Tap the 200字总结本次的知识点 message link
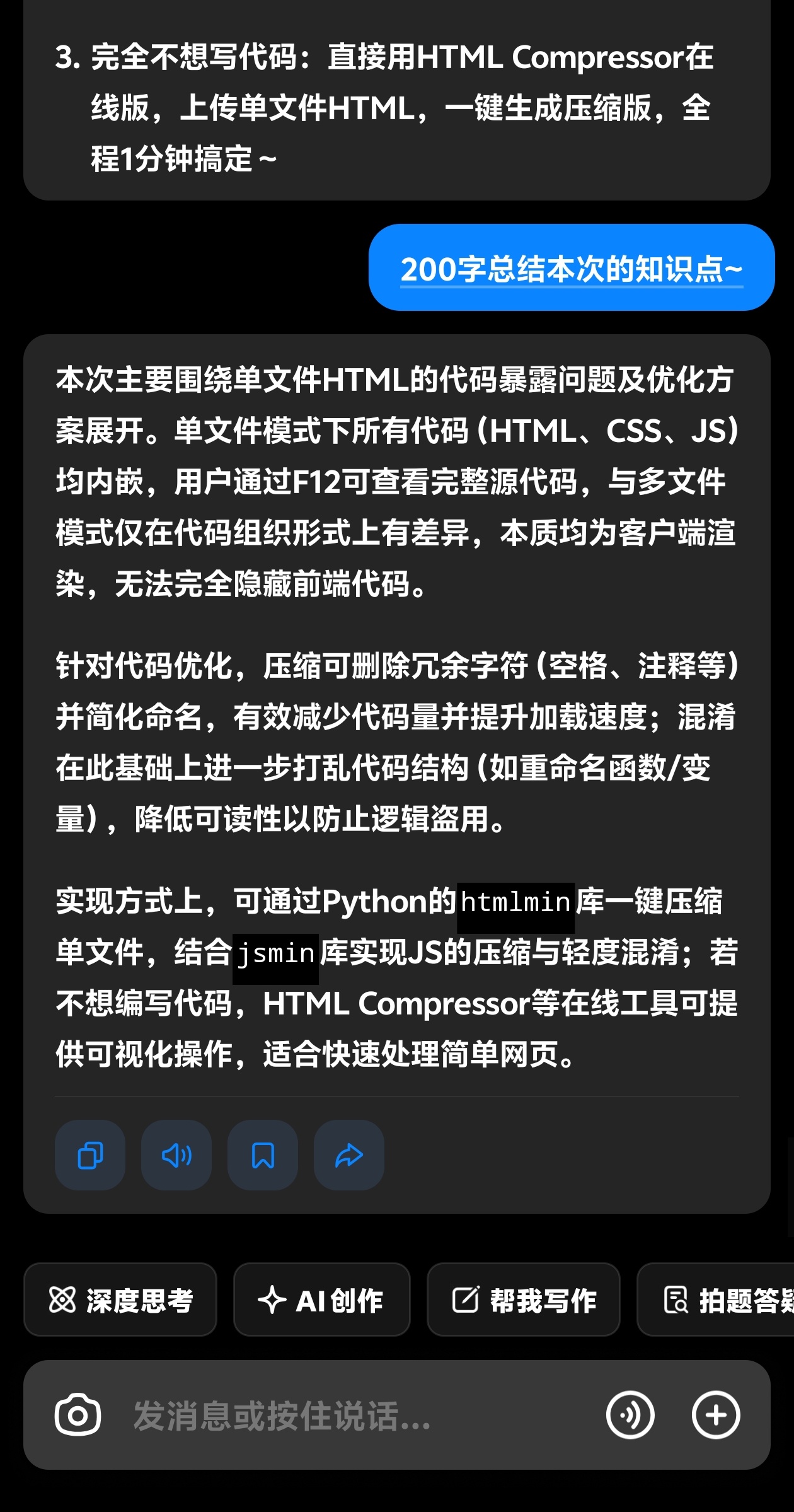 (572, 269)
